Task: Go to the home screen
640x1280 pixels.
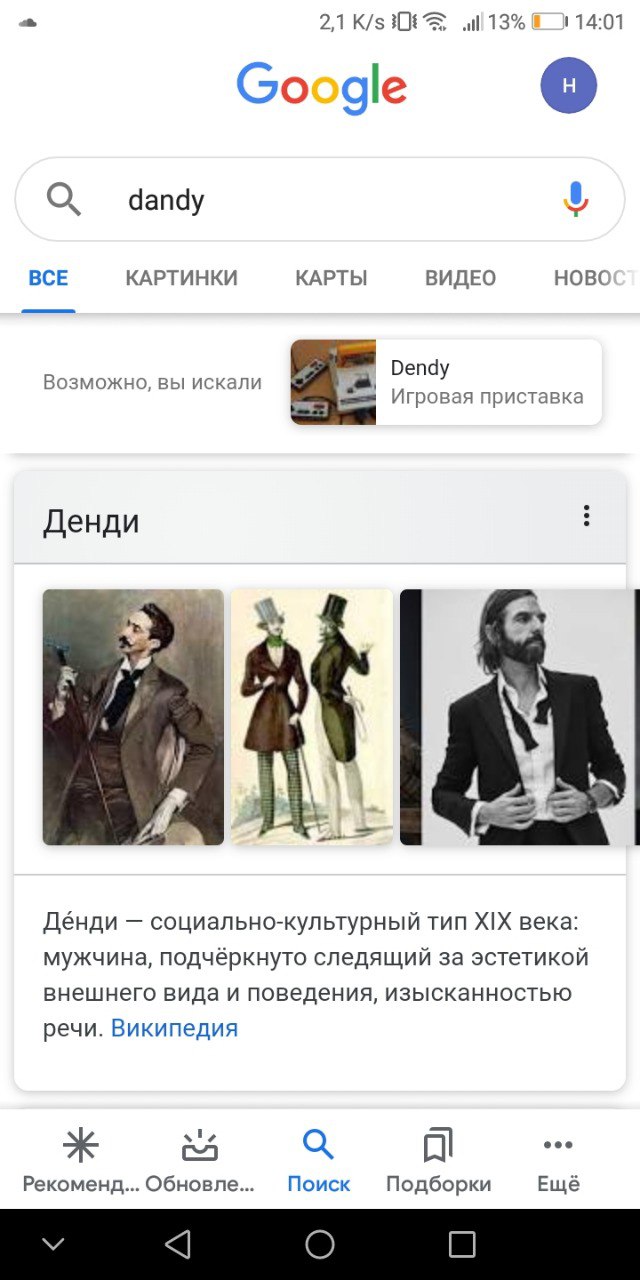Action: point(320,1244)
